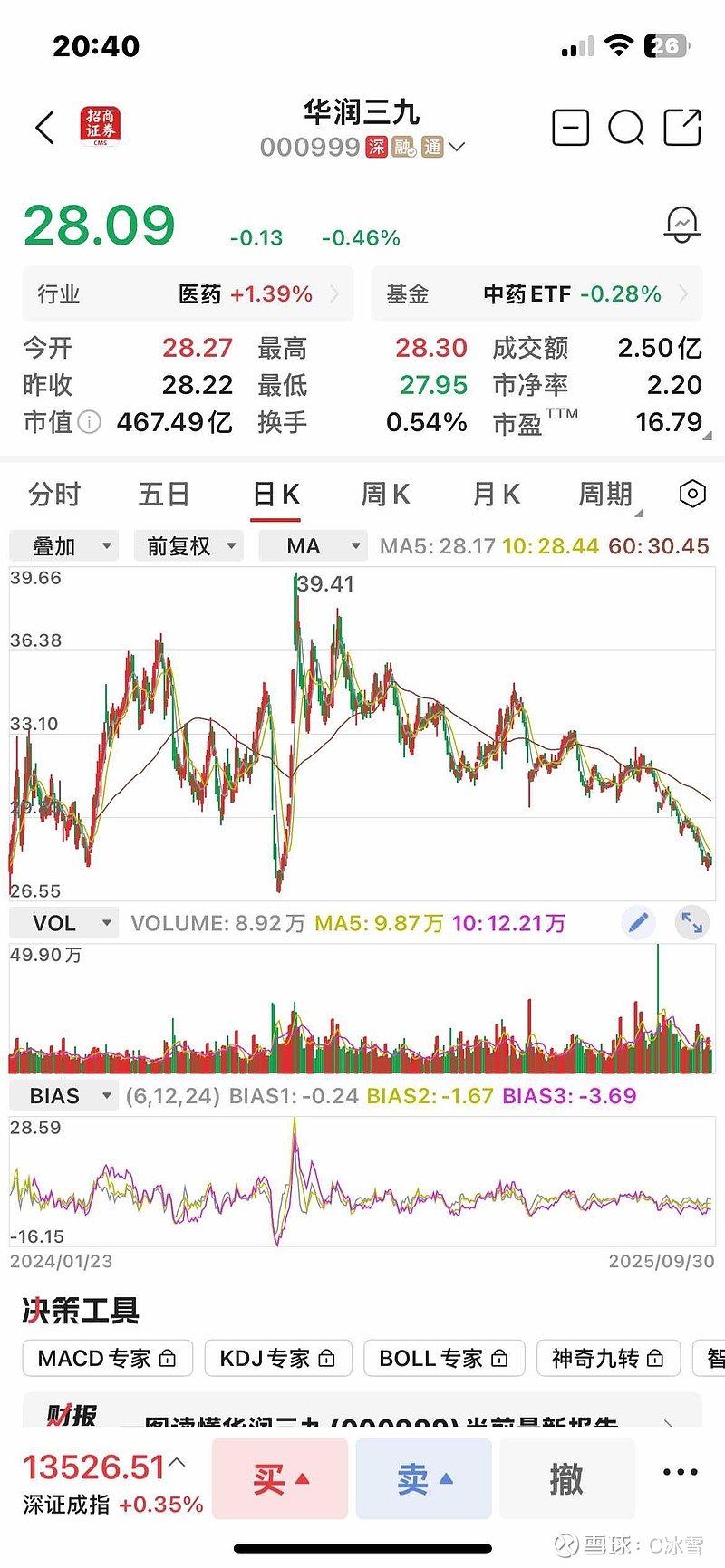Select the 周K chart tab
The height and width of the screenshot is (1568, 725).
click(385, 495)
